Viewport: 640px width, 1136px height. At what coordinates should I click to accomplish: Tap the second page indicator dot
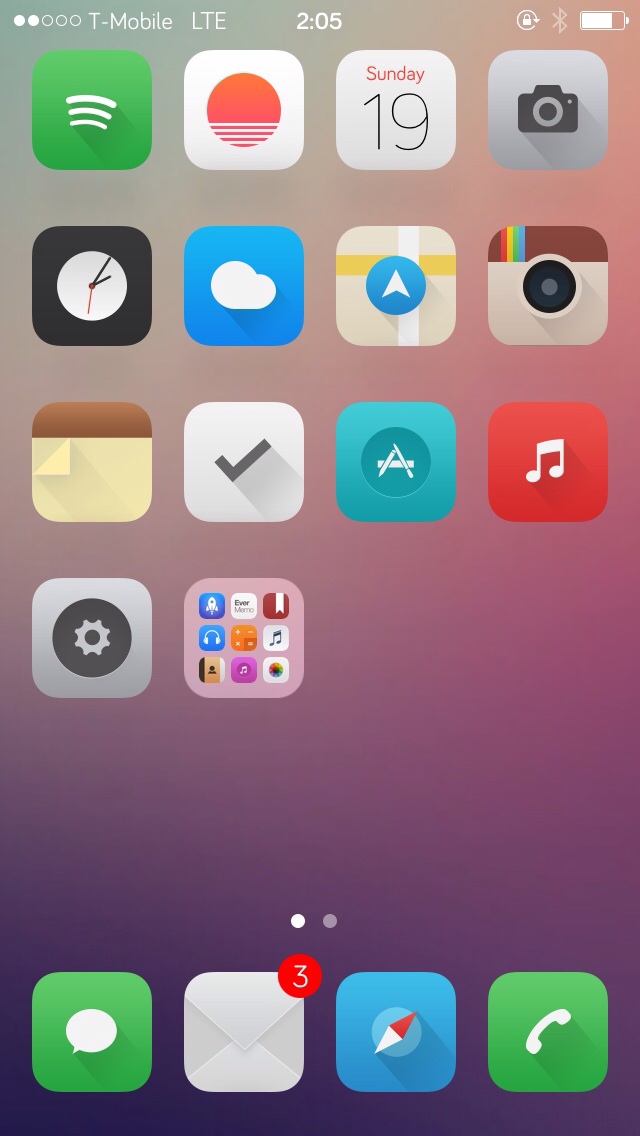330,921
